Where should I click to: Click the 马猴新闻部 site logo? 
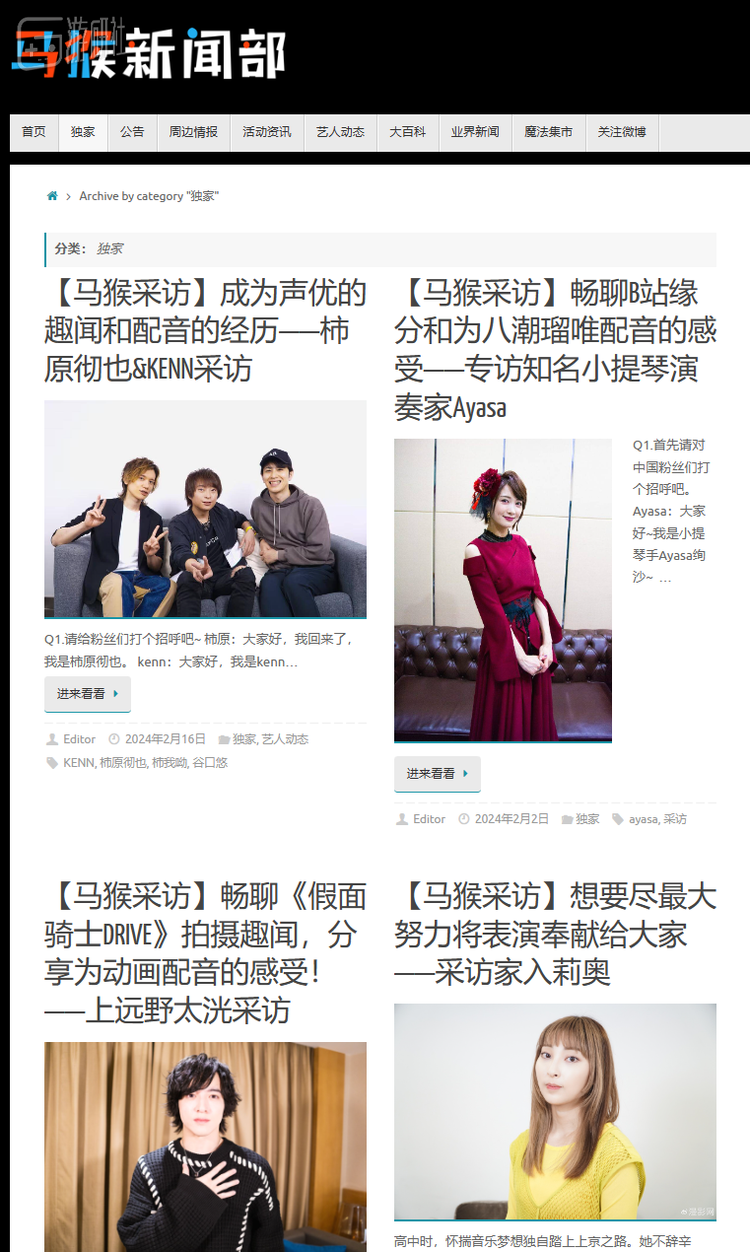[x=145, y=55]
